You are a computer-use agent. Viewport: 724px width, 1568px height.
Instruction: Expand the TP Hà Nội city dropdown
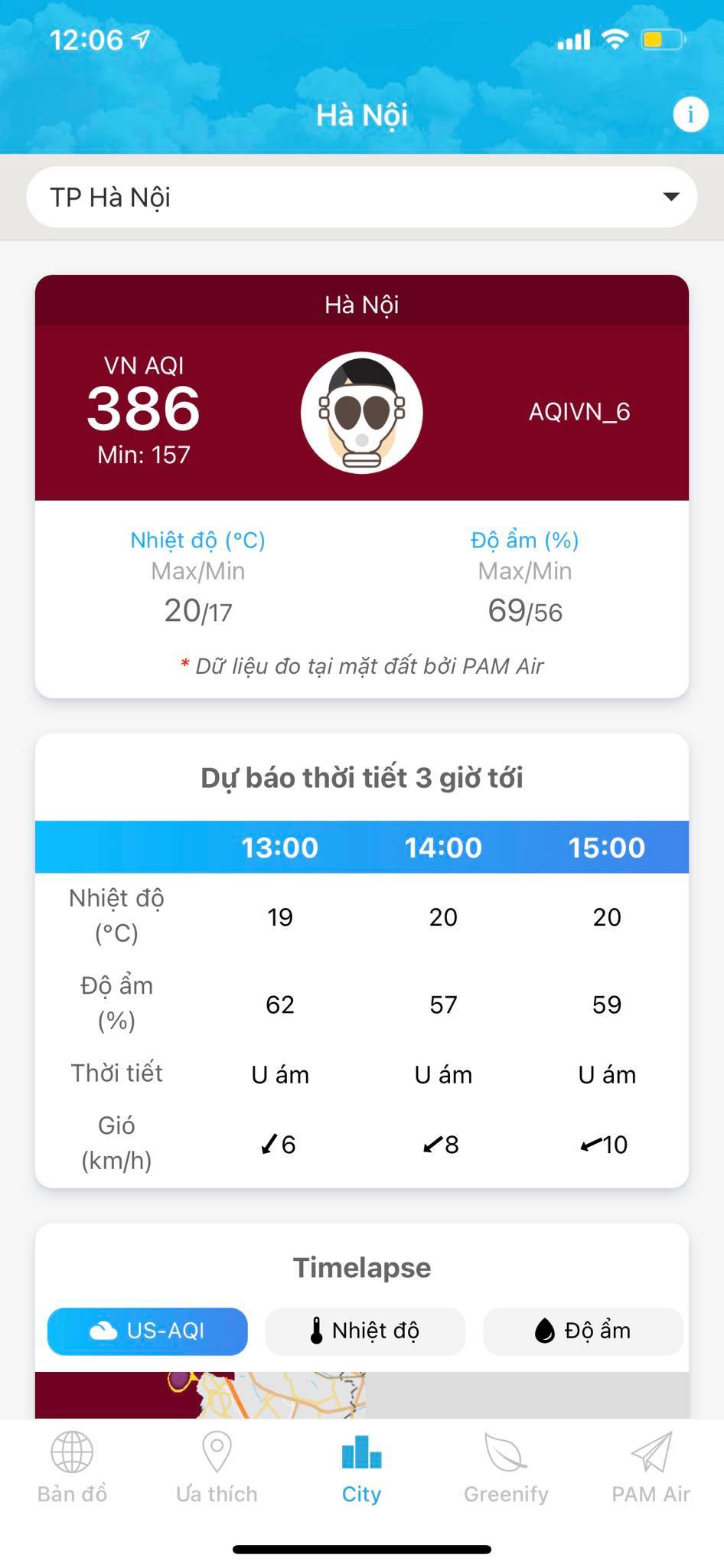362,197
